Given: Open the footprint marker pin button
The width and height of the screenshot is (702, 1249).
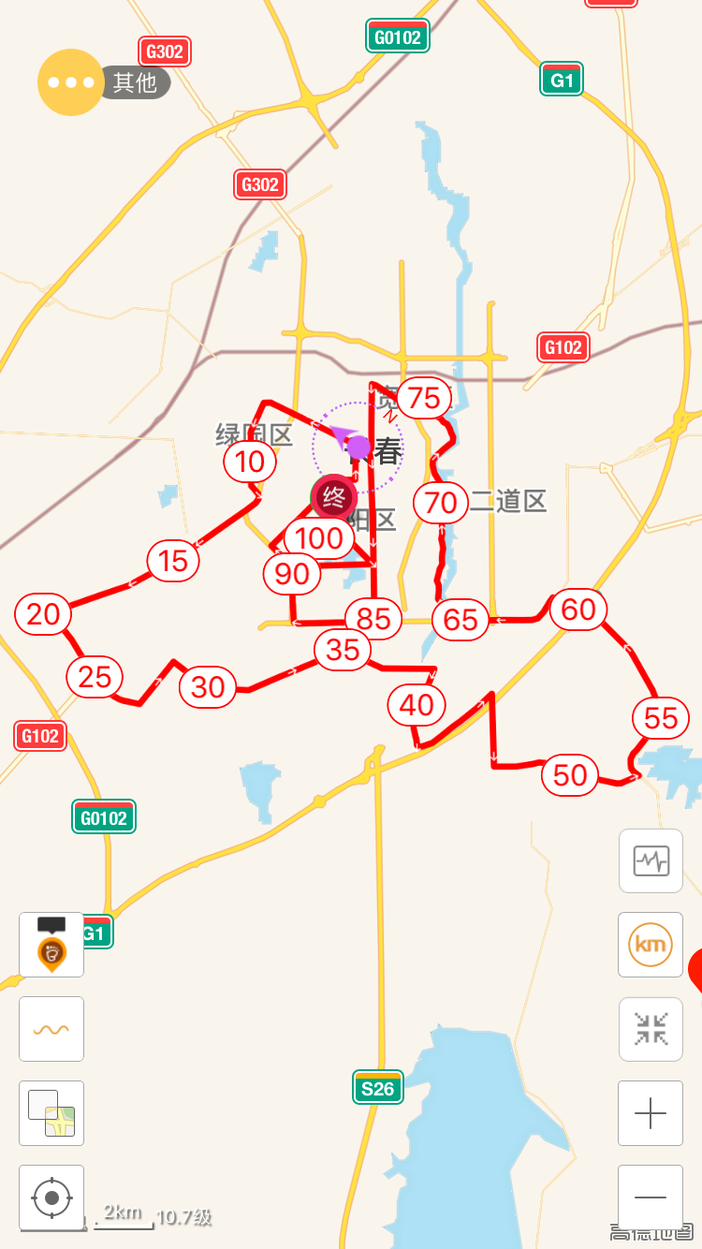Looking at the screenshot, I should click(51, 945).
